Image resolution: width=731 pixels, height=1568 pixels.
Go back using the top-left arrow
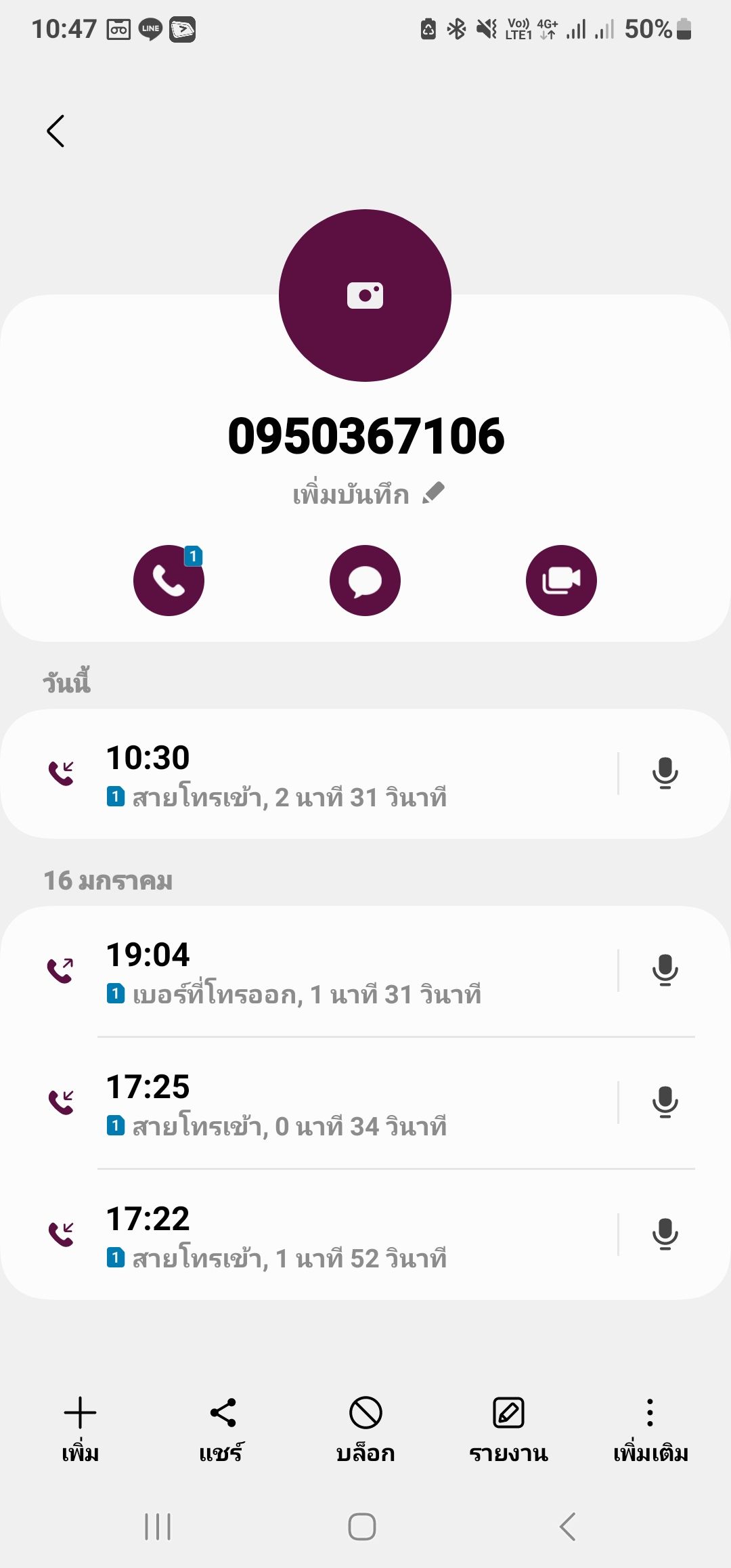tap(56, 131)
